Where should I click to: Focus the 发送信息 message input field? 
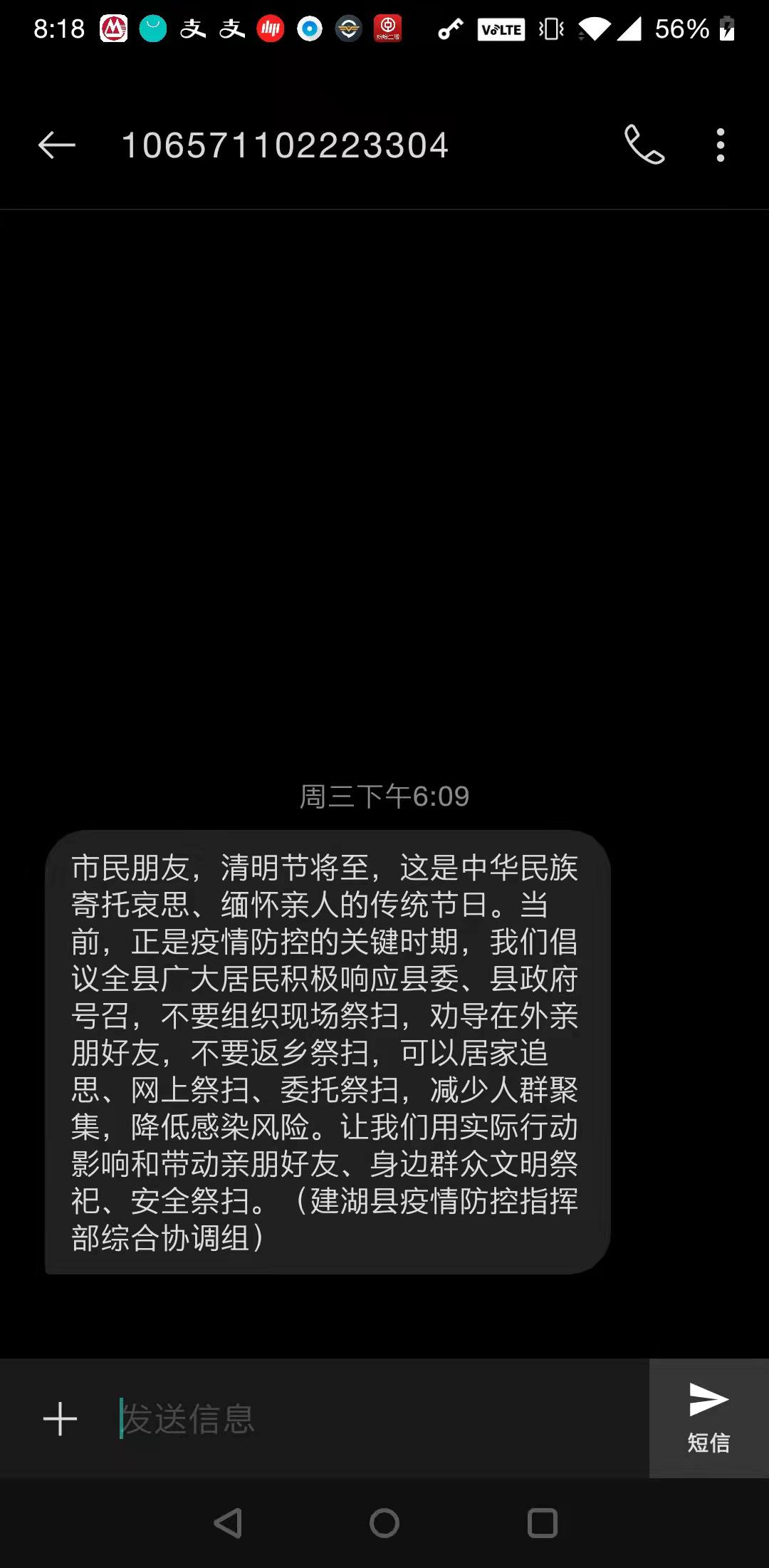pyautogui.click(x=370, y=1418)
